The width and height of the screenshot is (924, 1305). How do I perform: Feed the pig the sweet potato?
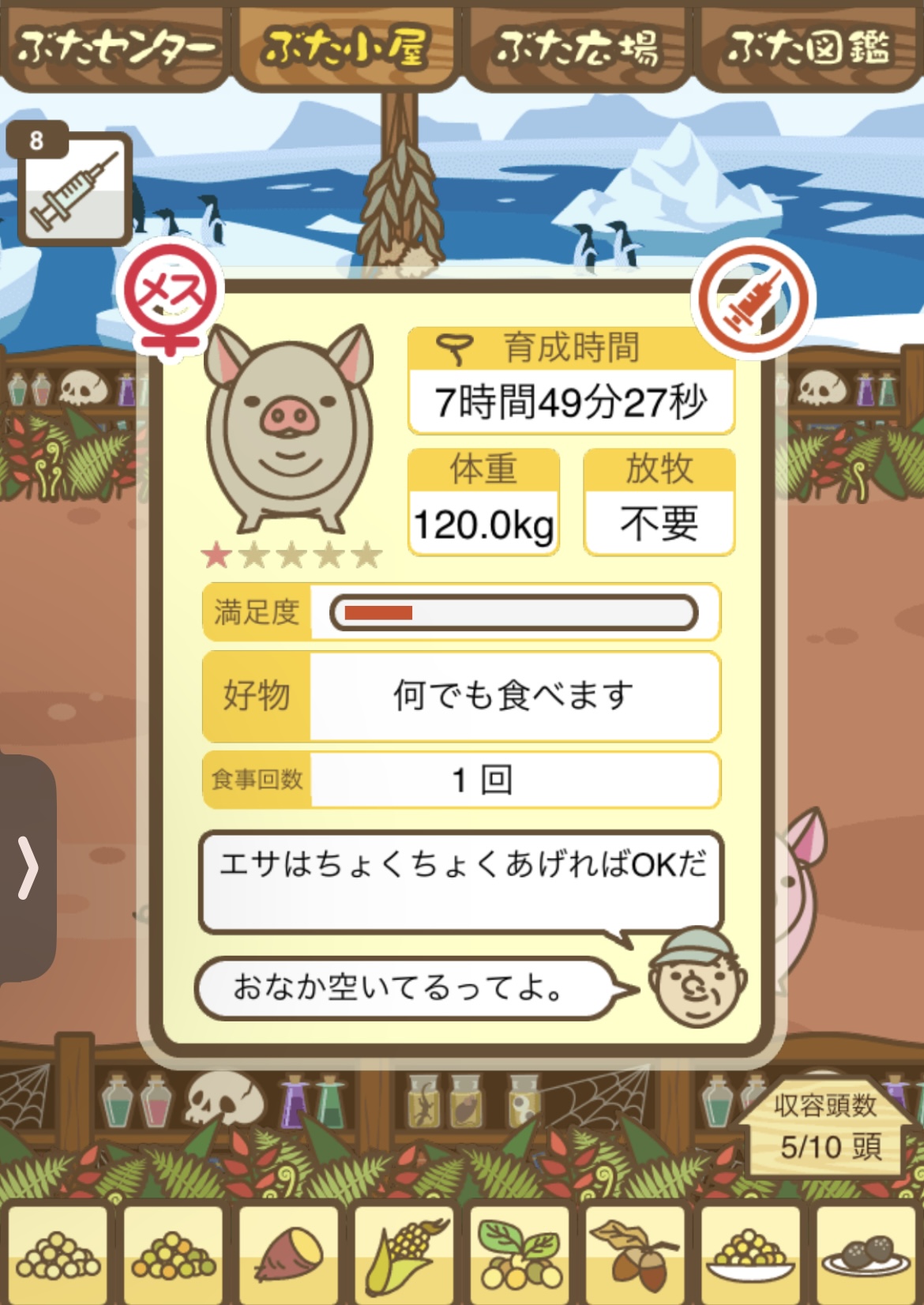click(x=289, y=1253)
